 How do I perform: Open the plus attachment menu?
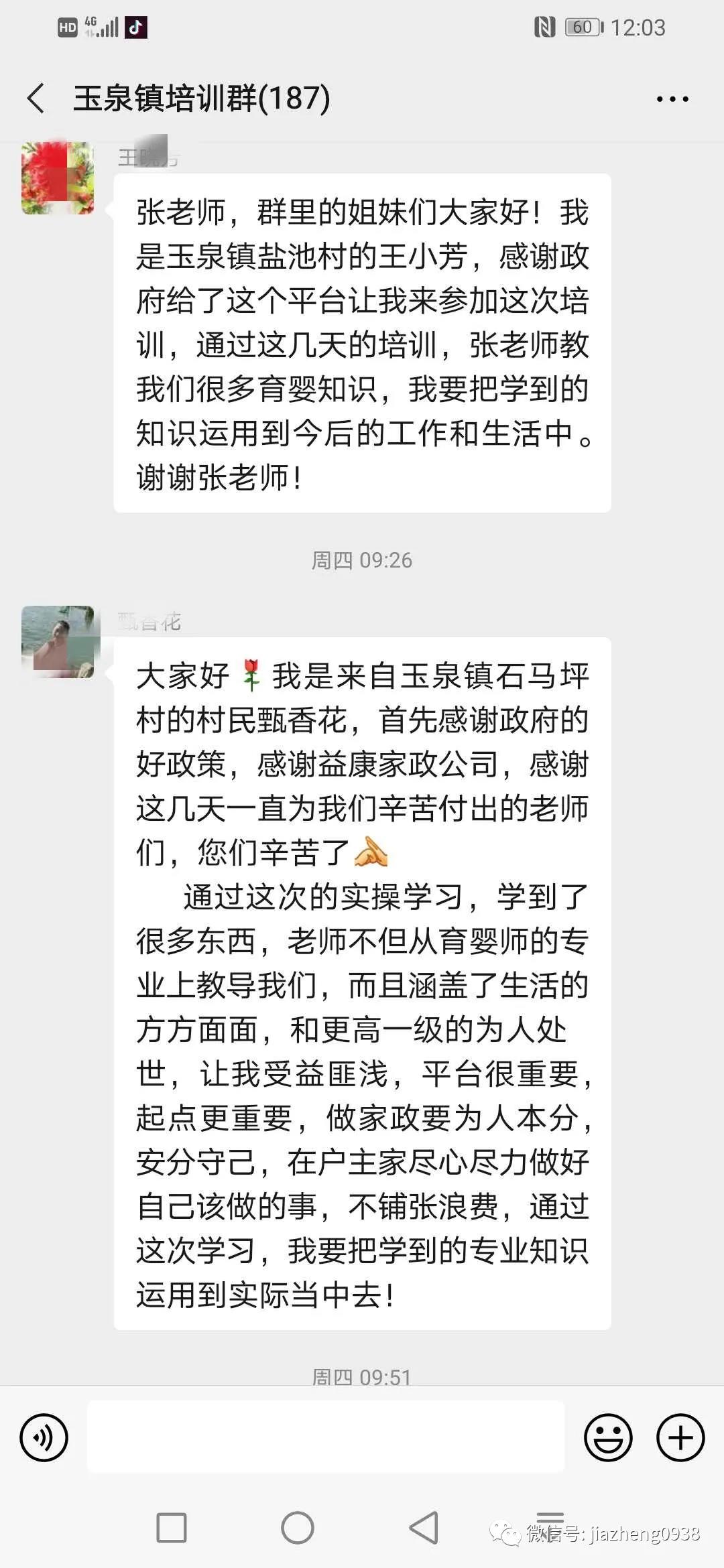[x=680, y=1438]
